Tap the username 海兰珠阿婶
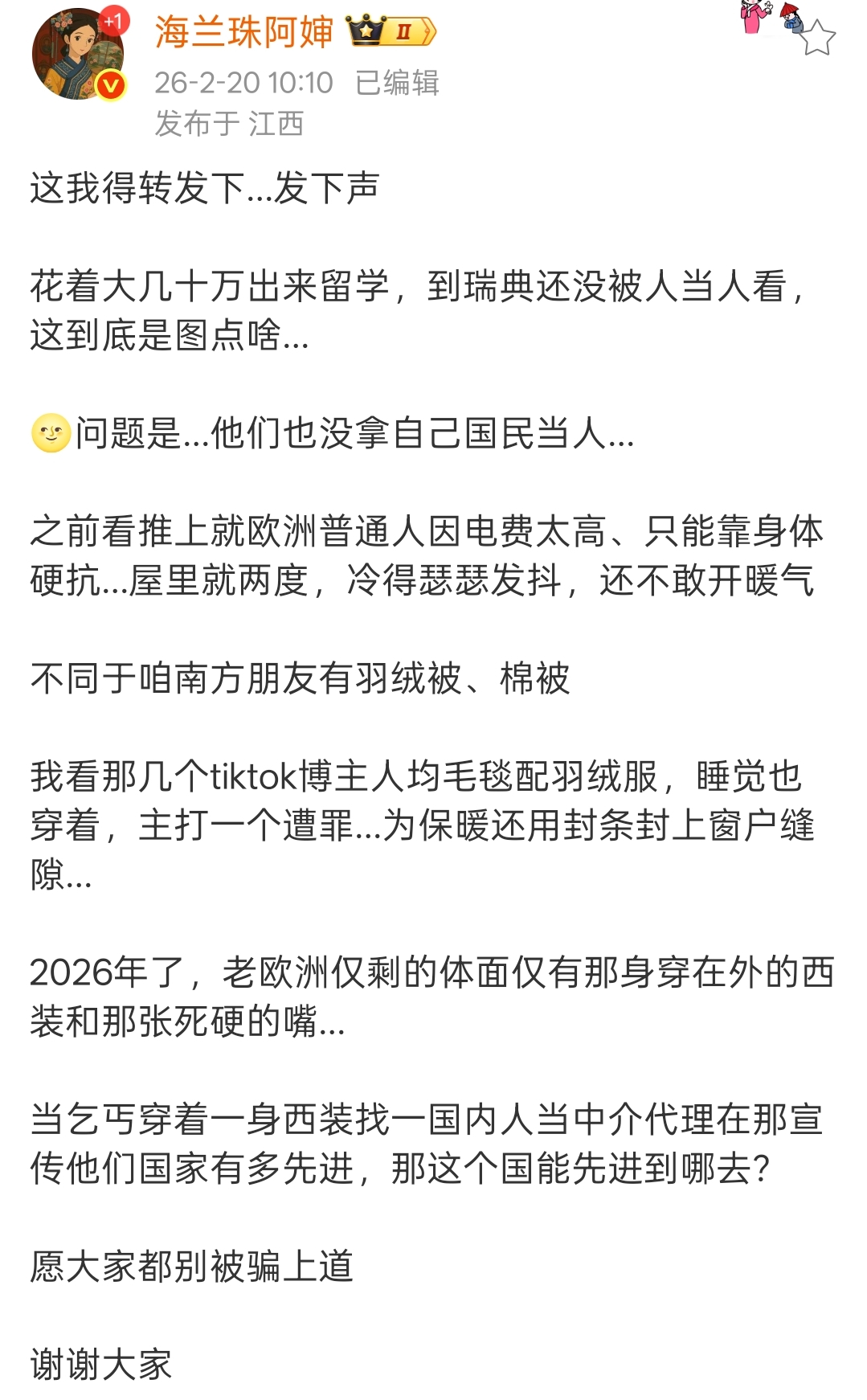Image resolution: width=867 pixels, height=1400 pixels. (243, 32)
